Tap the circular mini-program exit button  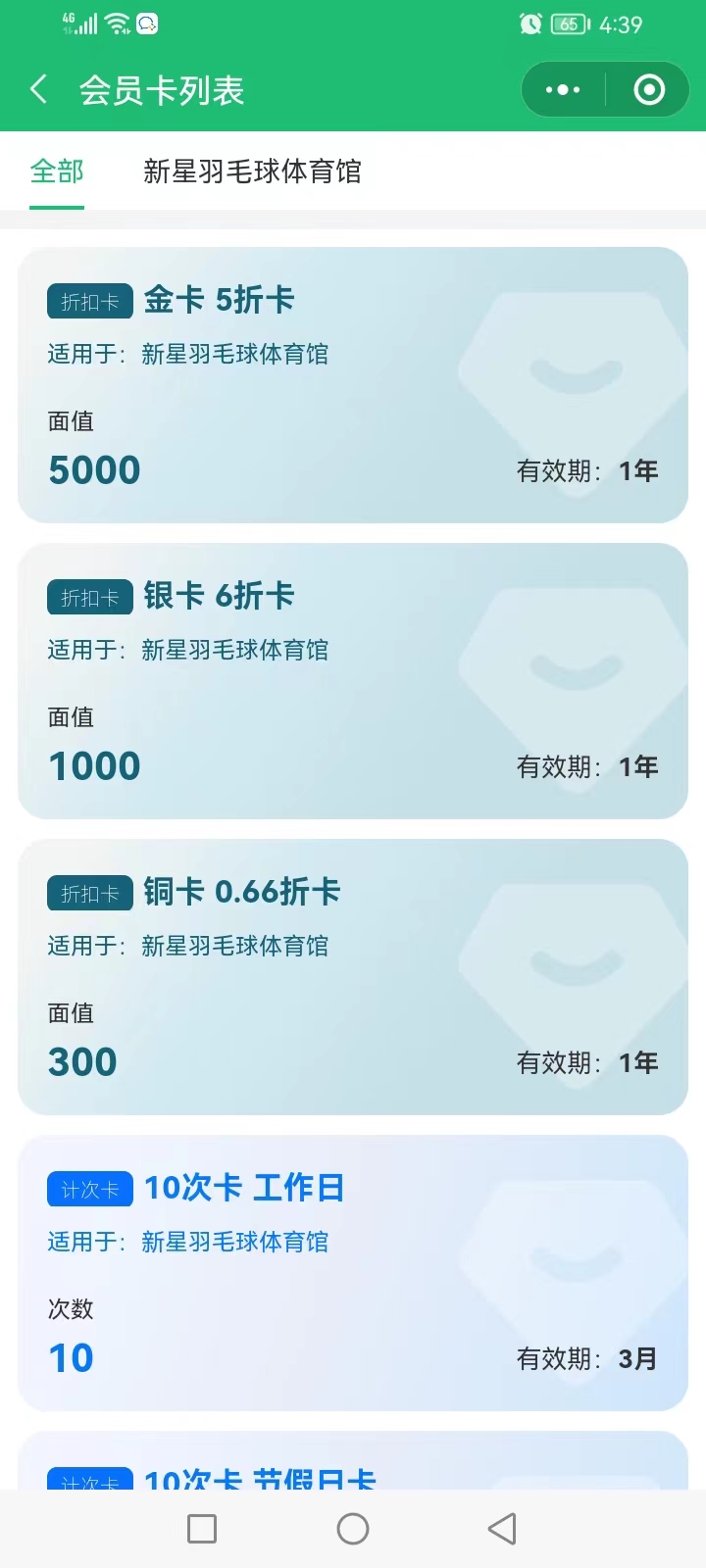[x=648, y=89]
